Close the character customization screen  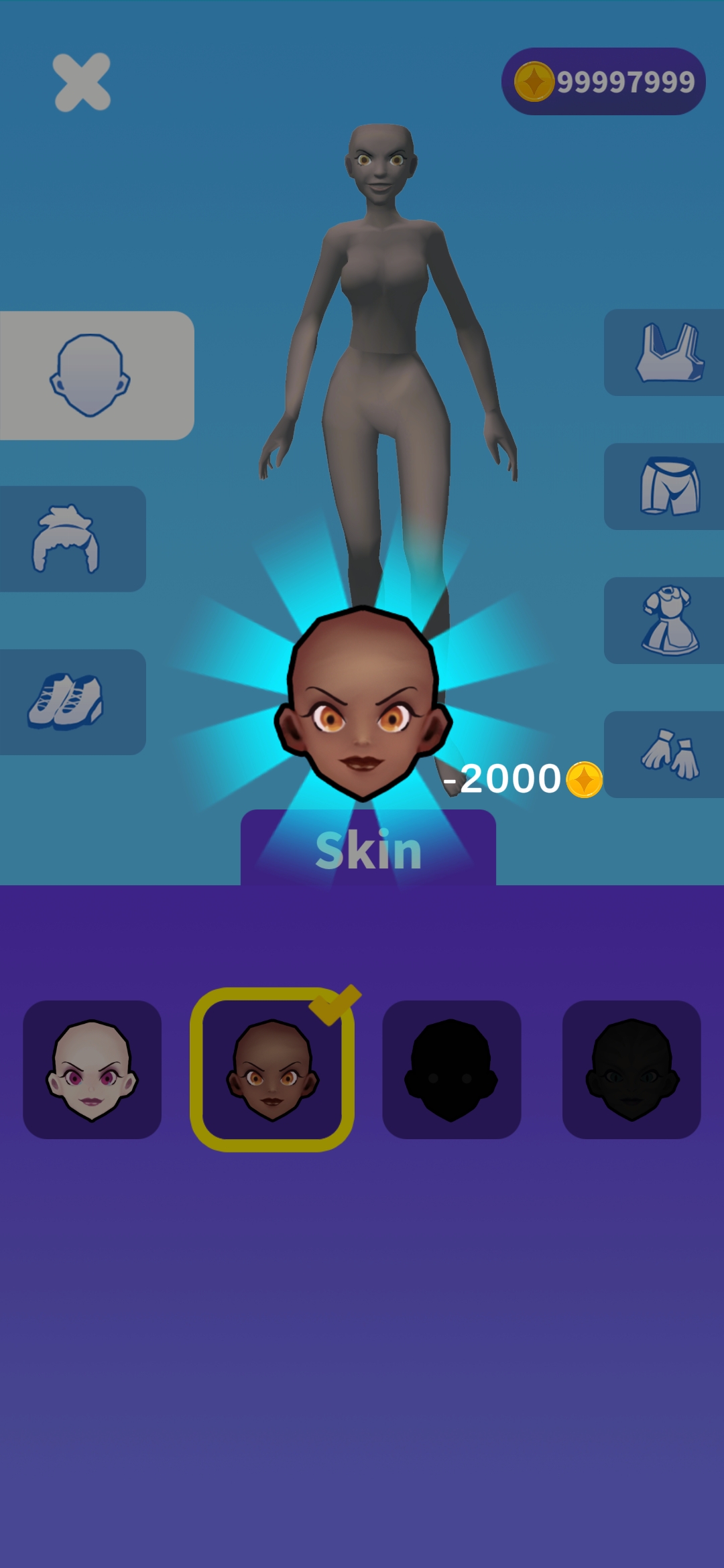point(82,82)
